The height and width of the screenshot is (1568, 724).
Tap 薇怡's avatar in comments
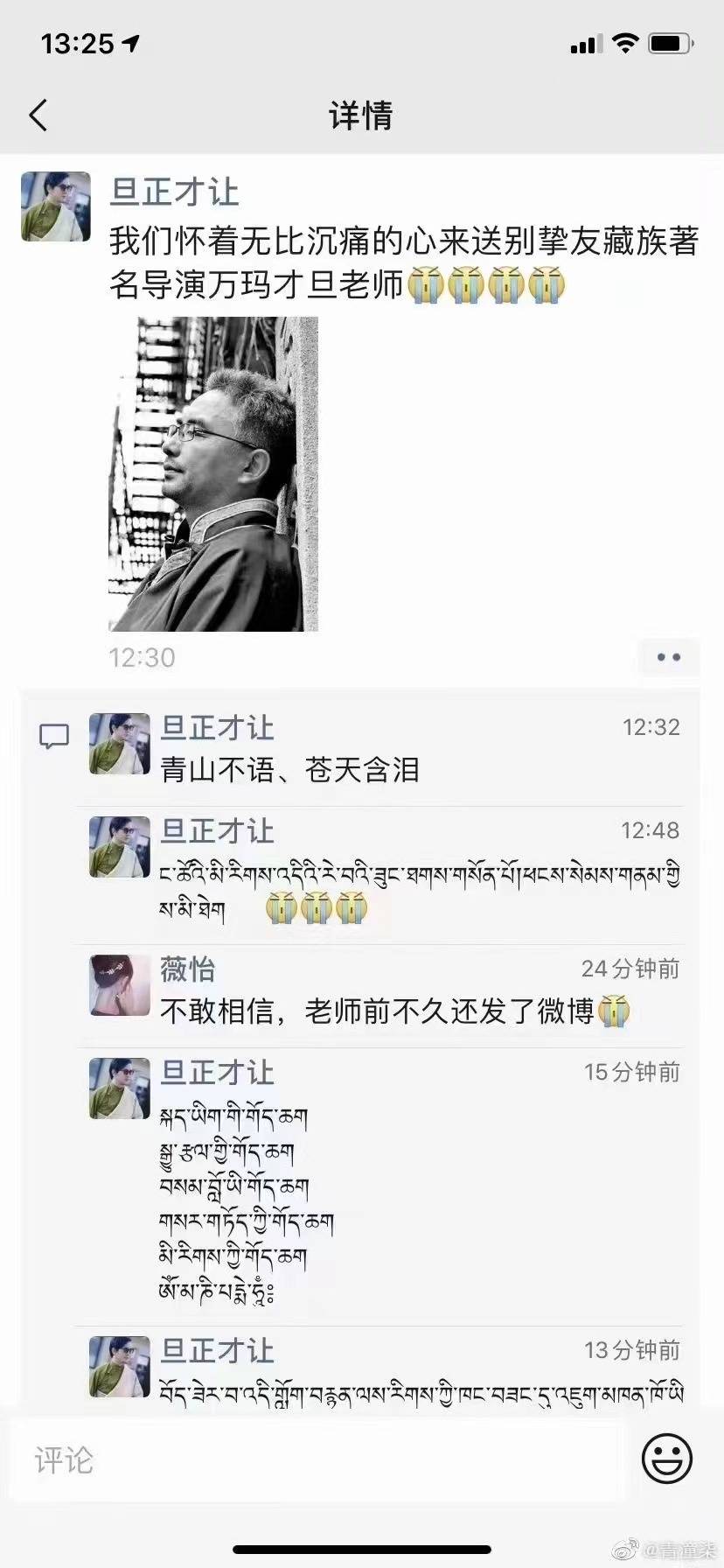click(x=120, y=985)
